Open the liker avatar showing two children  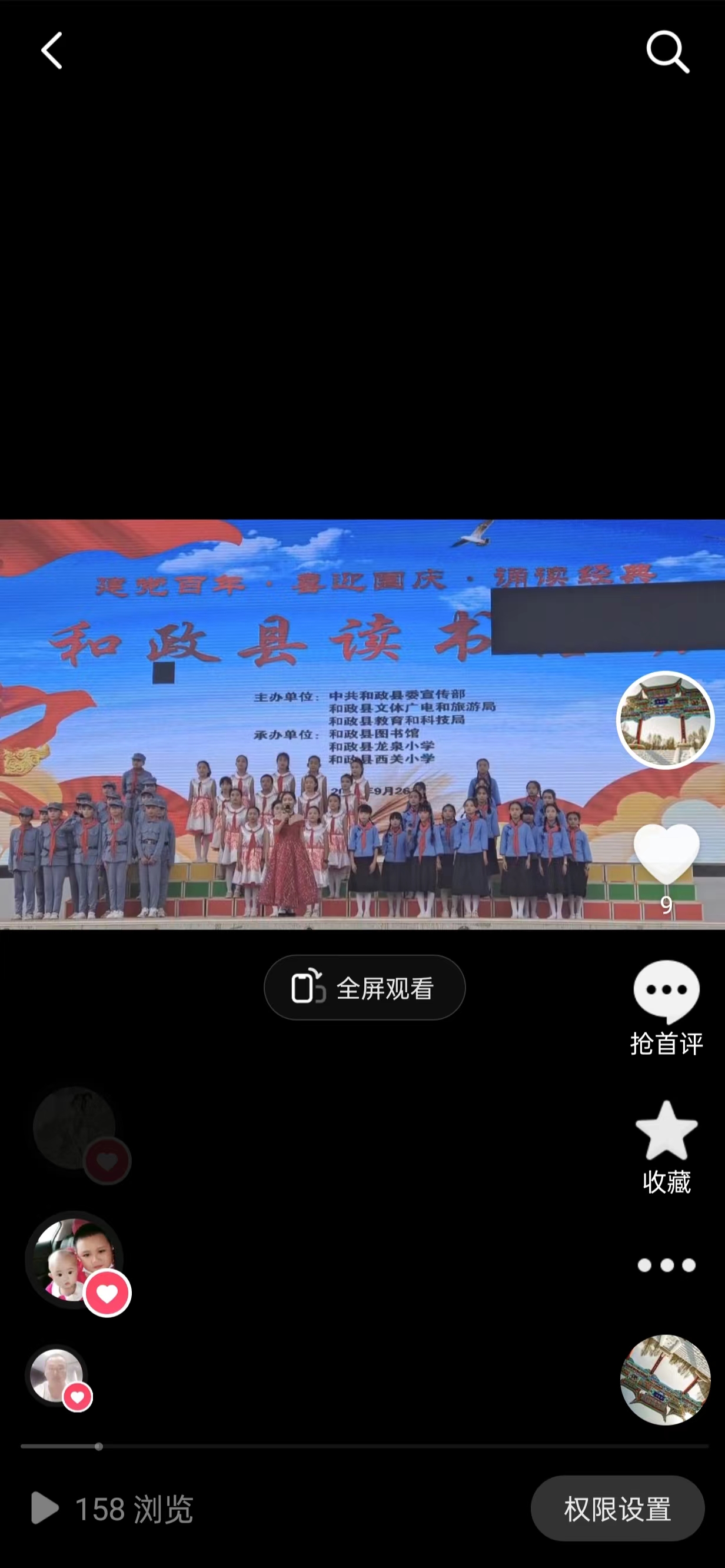point(74,1259)
